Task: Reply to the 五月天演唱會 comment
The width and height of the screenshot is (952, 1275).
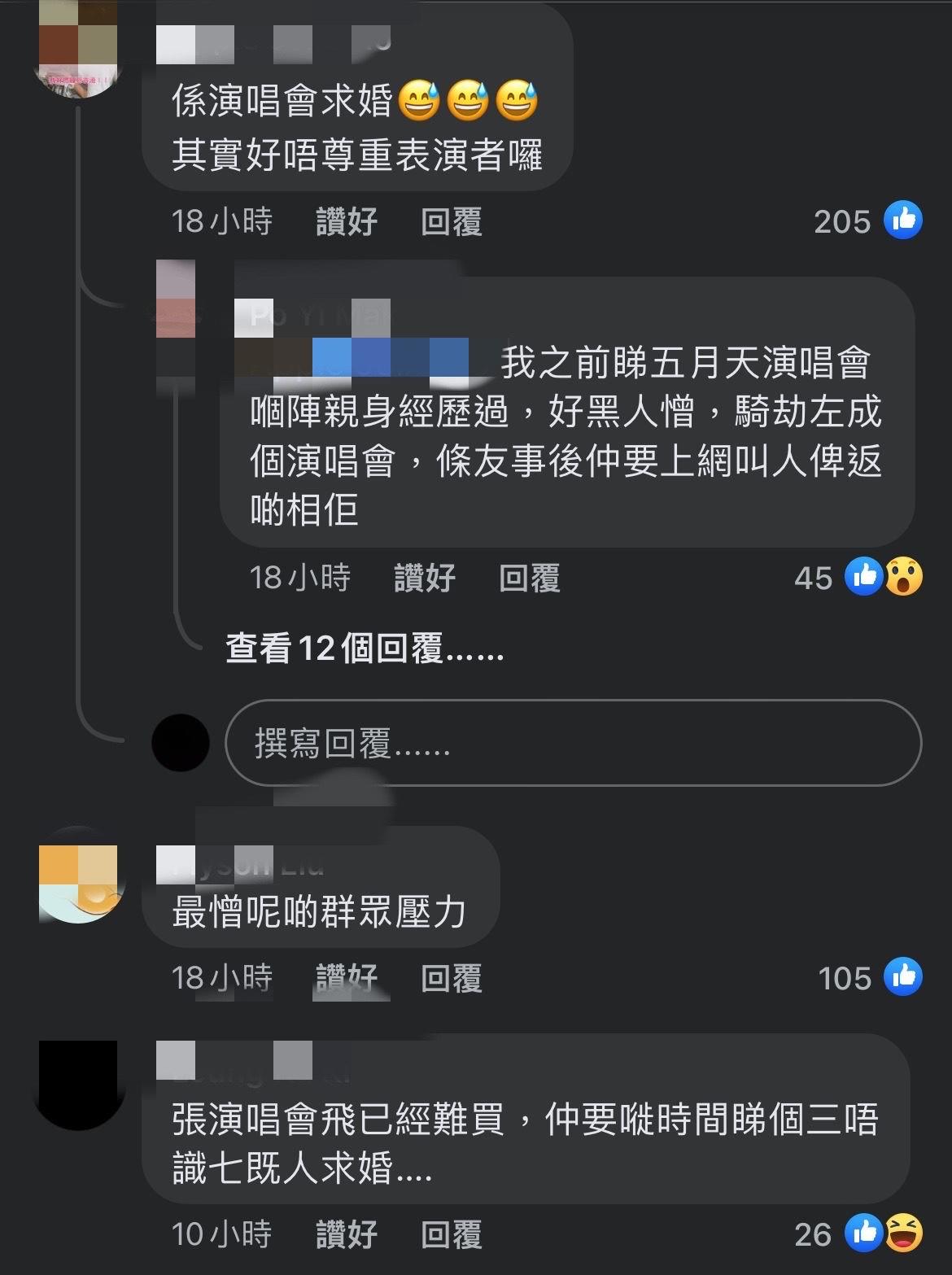Action: (x=529, y=578)
